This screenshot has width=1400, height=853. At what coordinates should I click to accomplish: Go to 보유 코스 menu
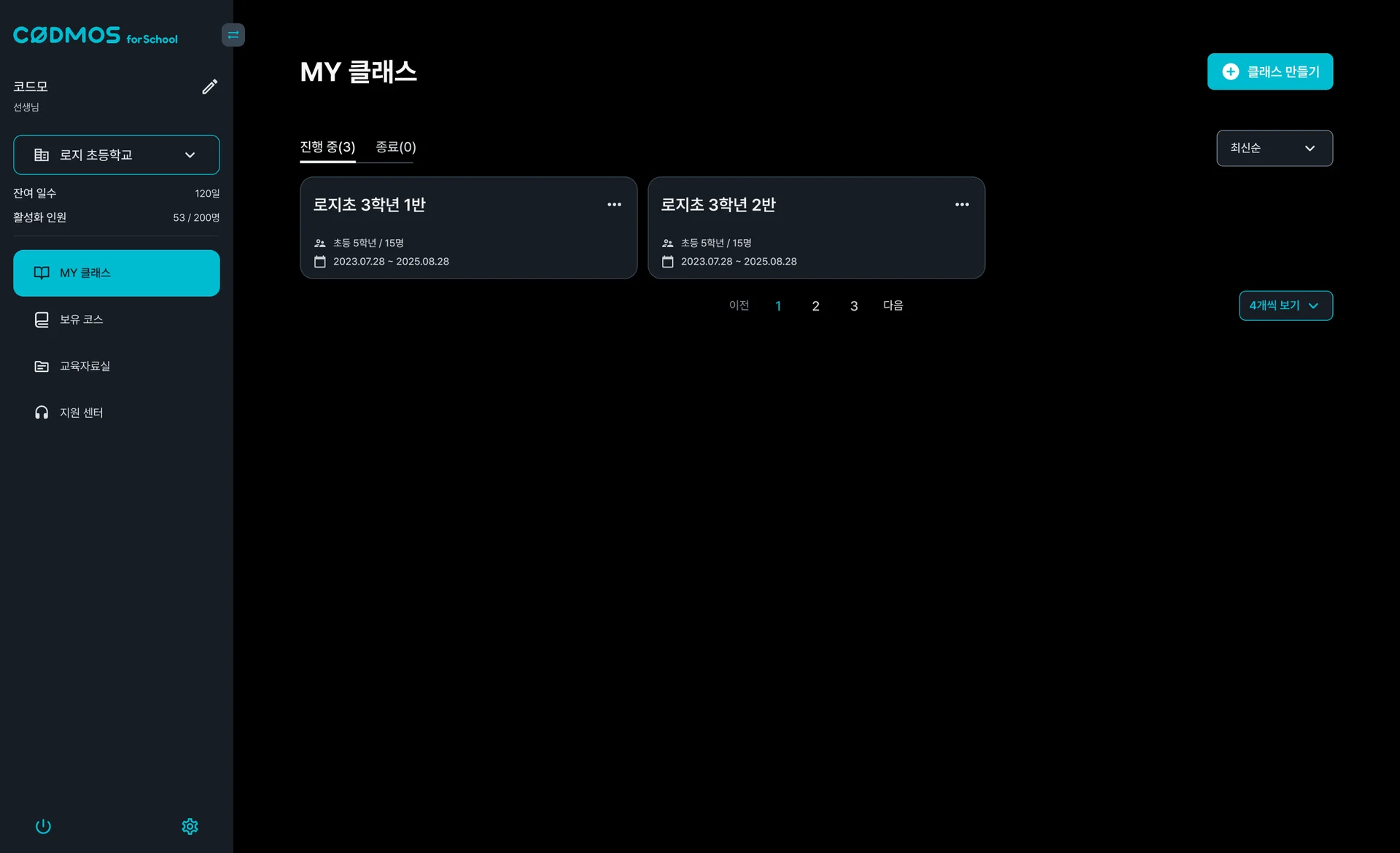coord(82,320)
